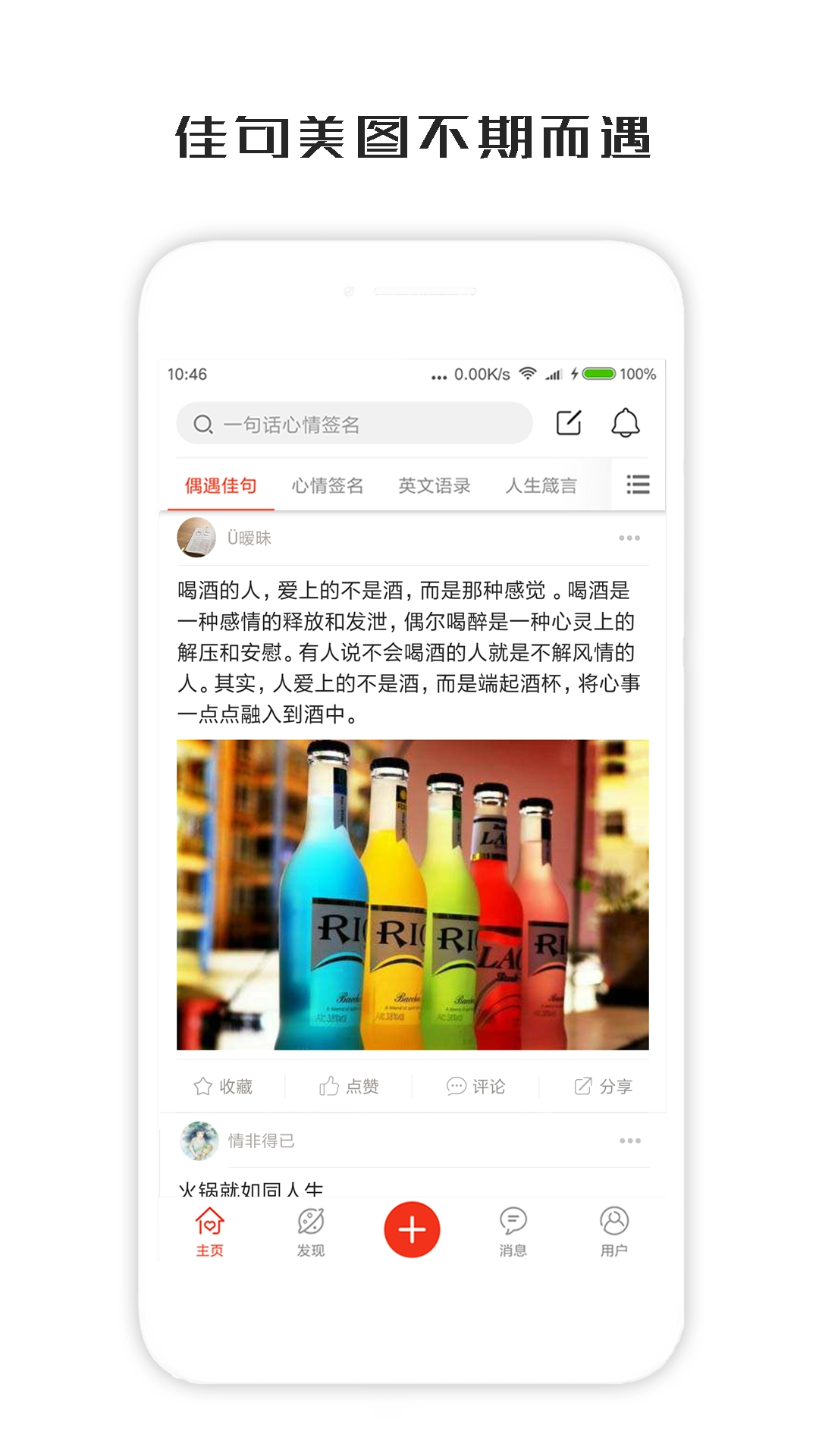819x1456 pixels.
Task: Open the RIO bottles image thumbnail
Action: pyautogui.click(x=413, y=895)
